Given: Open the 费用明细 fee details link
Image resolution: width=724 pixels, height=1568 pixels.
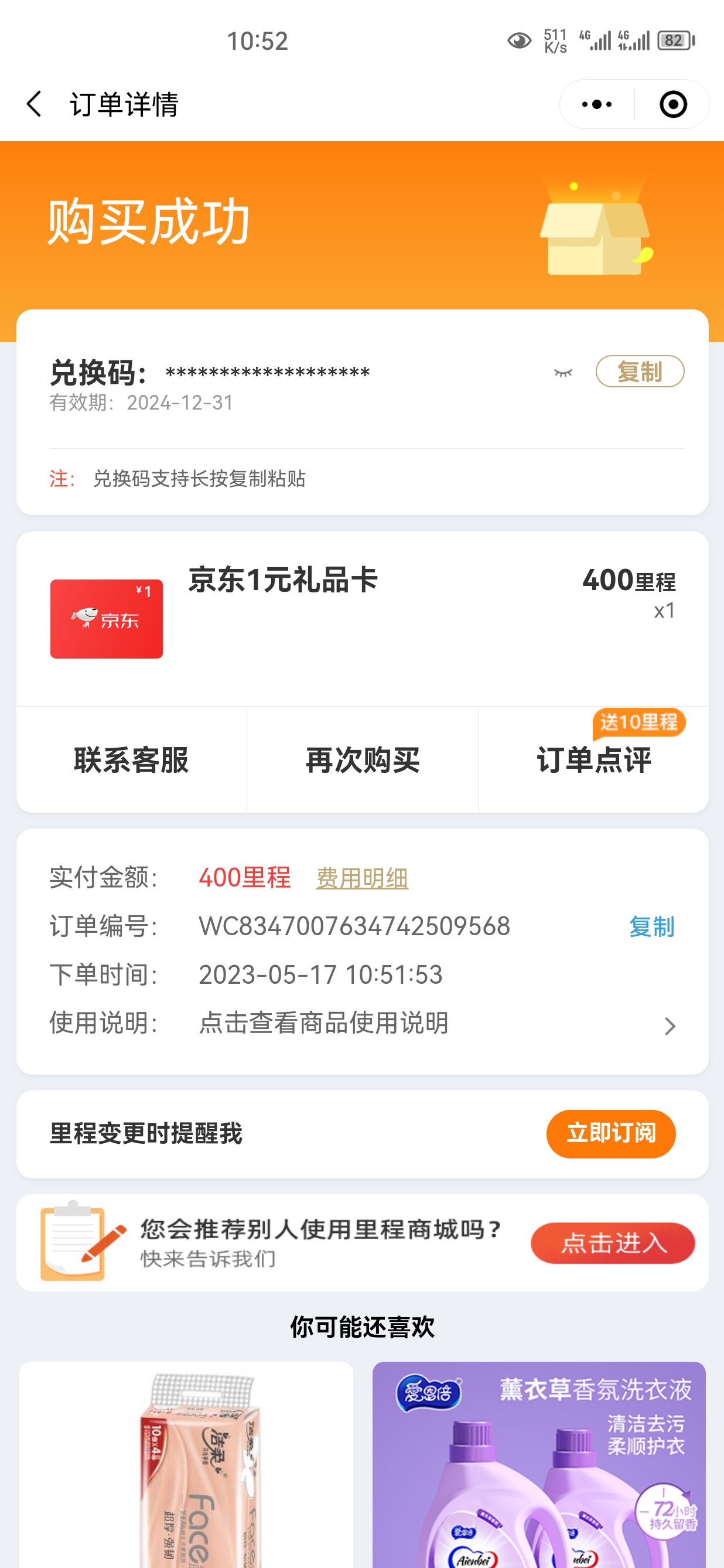Looking at the screenshot, I should coord(360,878).
